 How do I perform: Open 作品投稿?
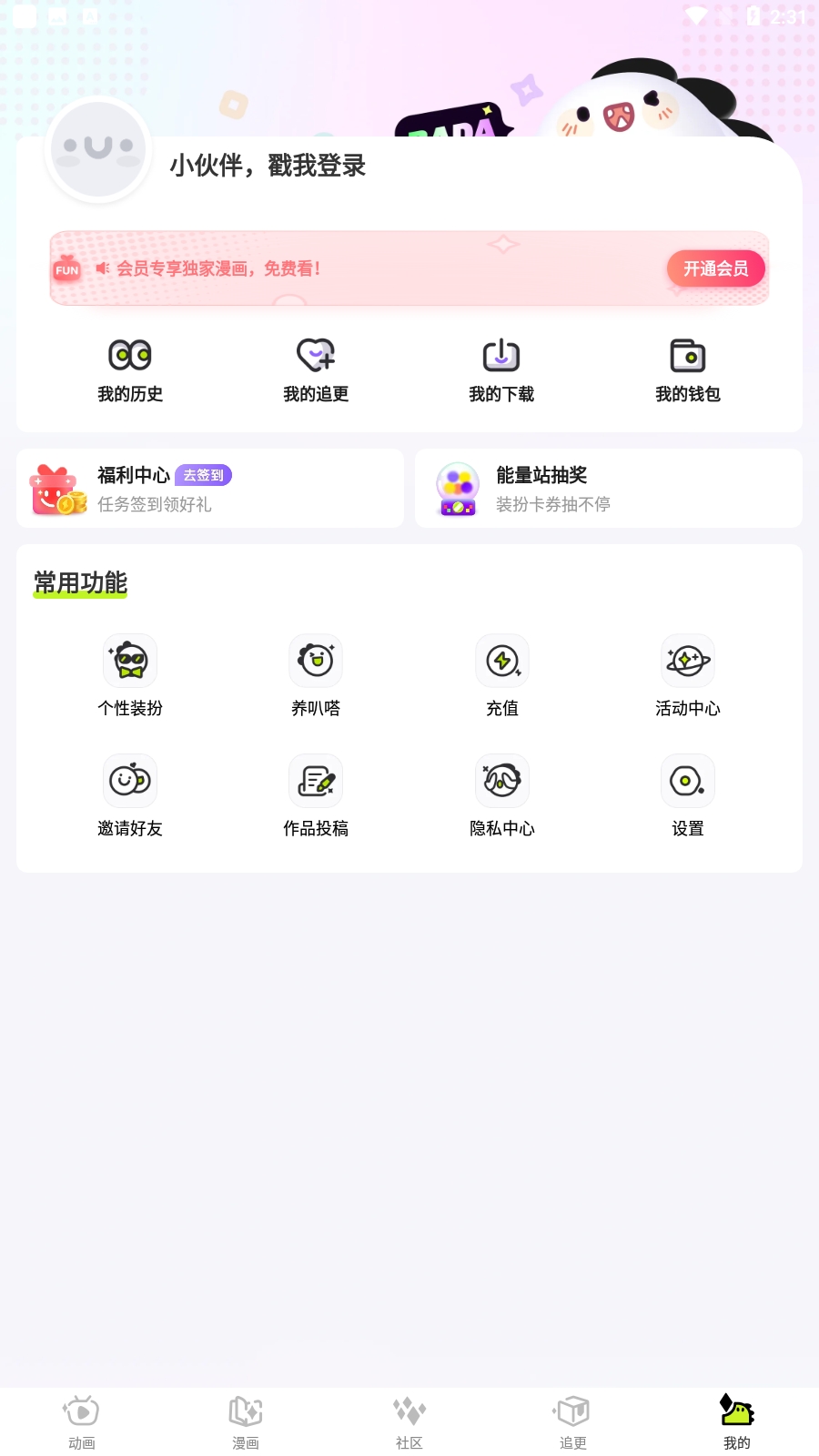pos(316,795)
